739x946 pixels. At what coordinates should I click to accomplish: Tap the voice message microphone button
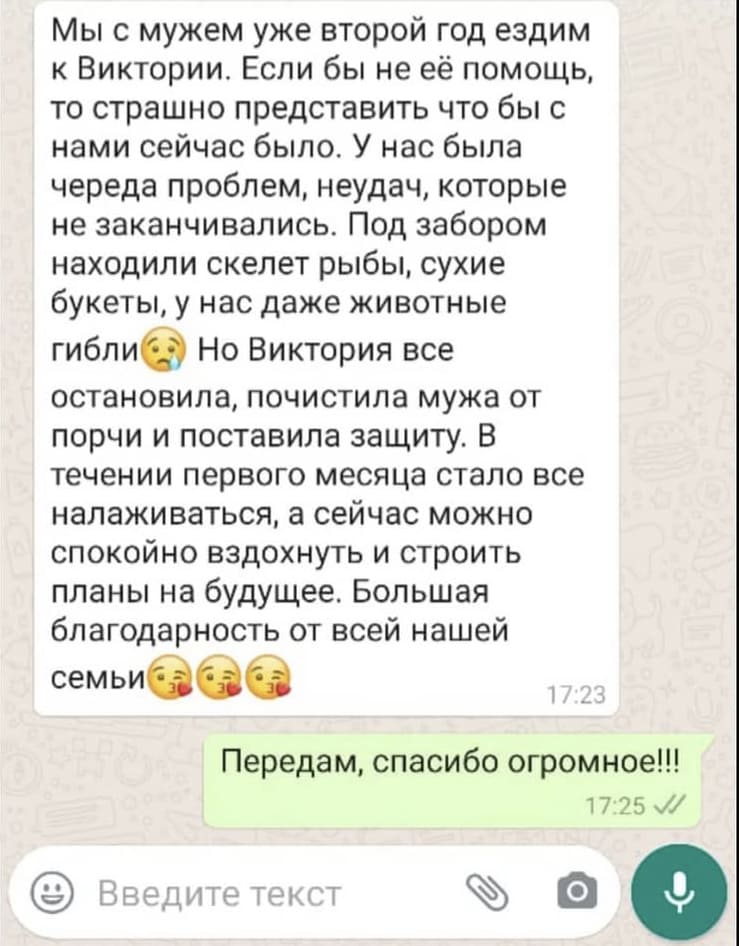click(679, 889)
